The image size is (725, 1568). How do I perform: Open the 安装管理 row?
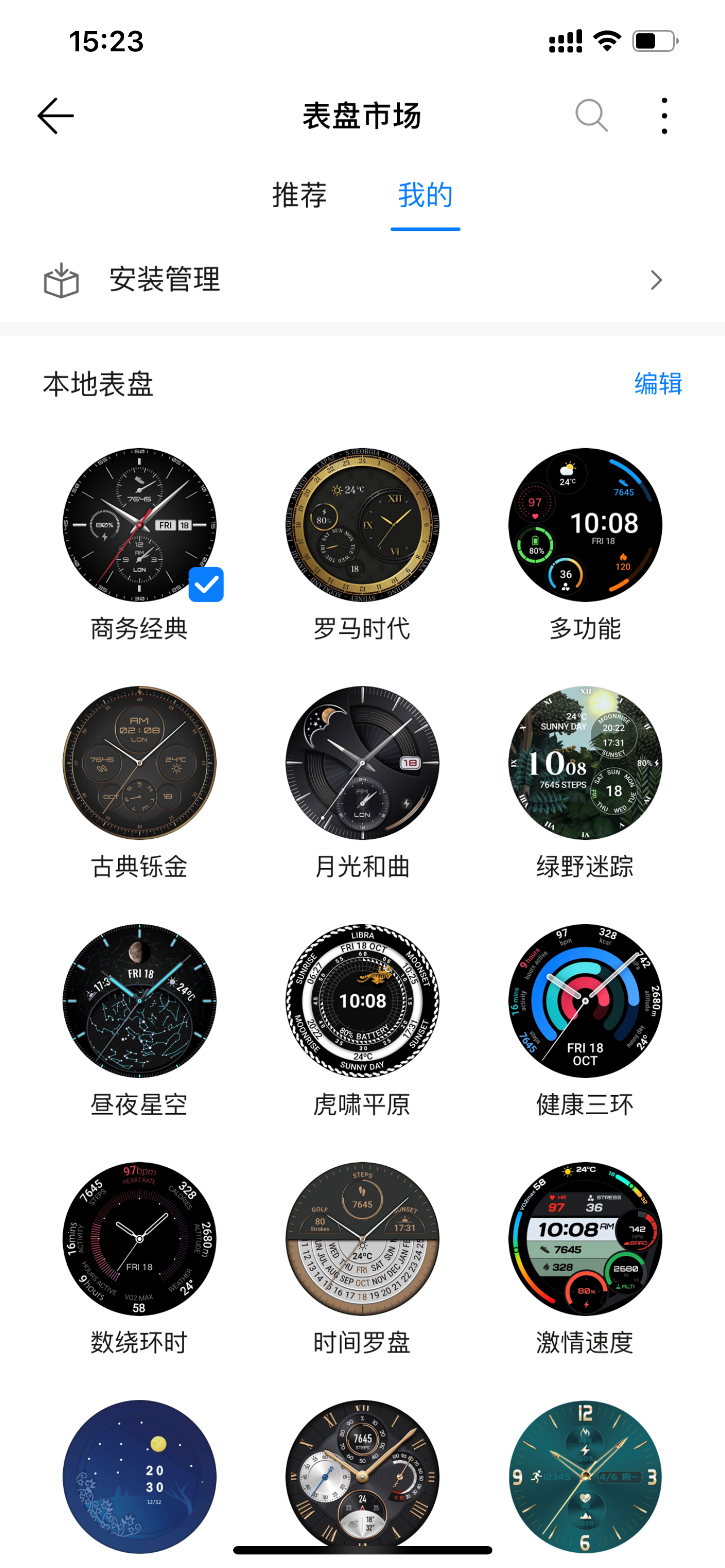[x=362, y=280]
